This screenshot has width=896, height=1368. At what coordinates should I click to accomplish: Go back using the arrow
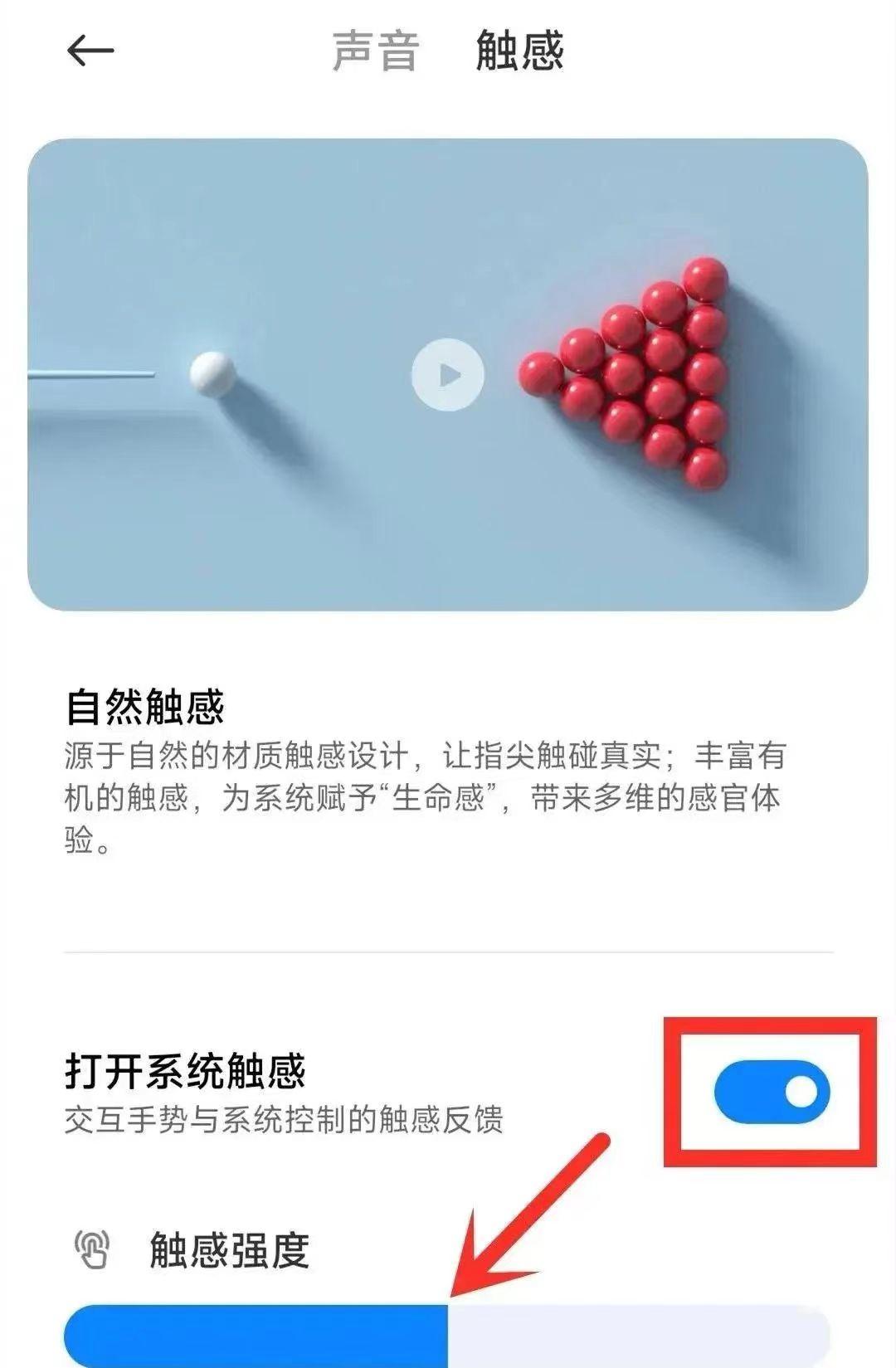click(x=90, y=51)
